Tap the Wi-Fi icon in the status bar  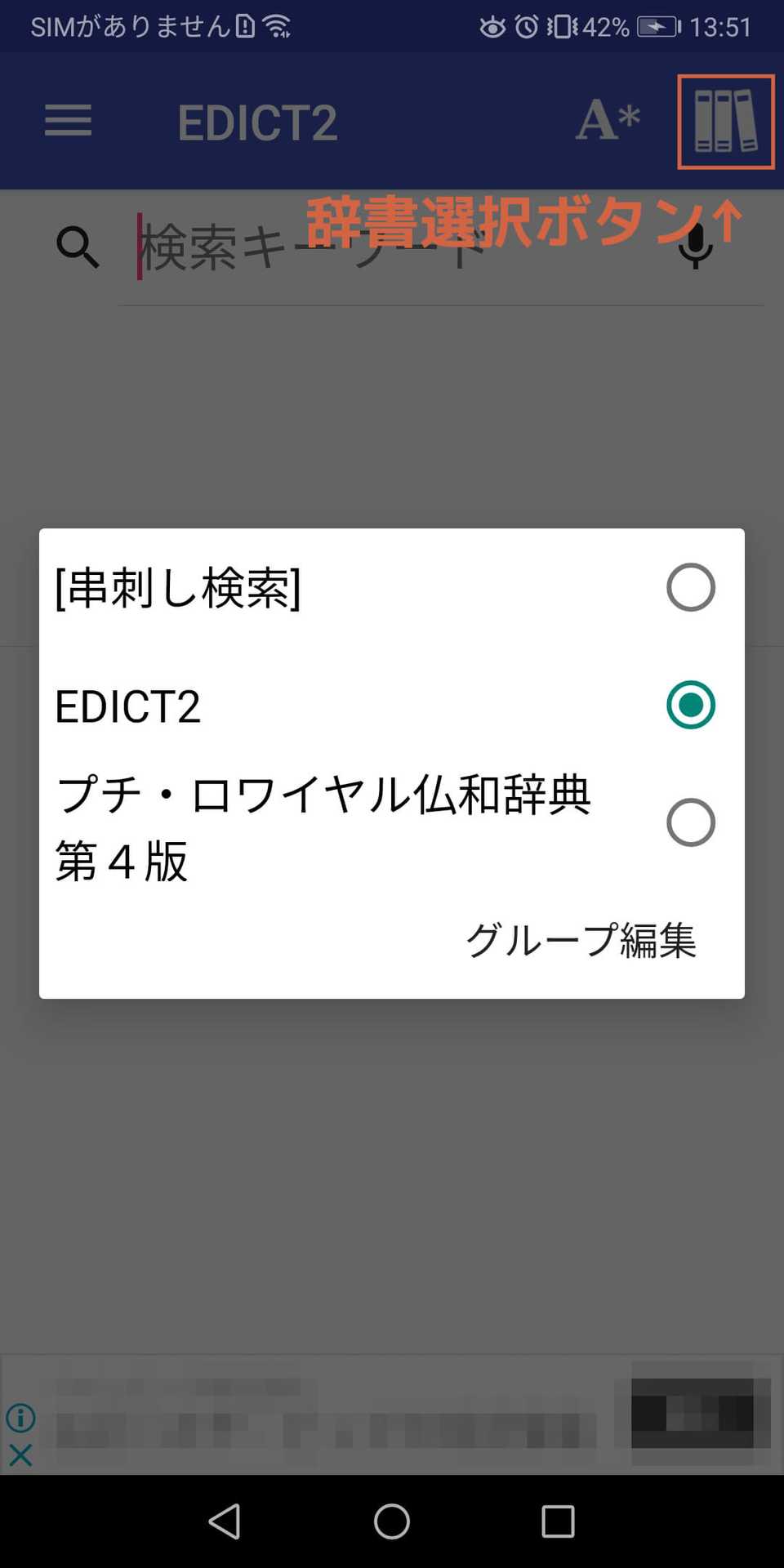pyautogui.click(x=278, y=24)
